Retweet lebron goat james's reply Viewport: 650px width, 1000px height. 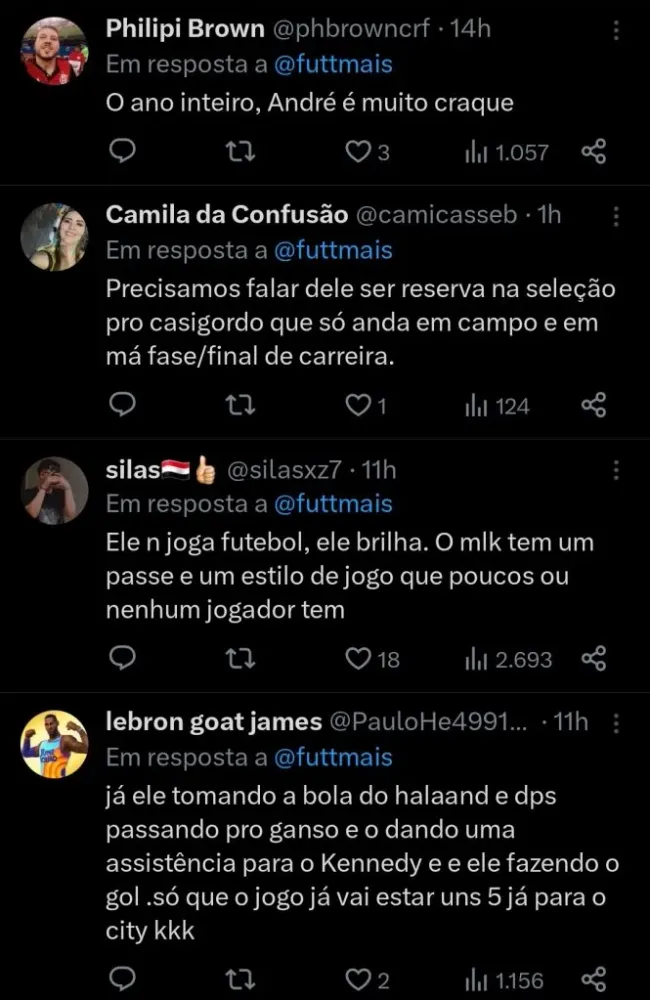coord(240,977)
